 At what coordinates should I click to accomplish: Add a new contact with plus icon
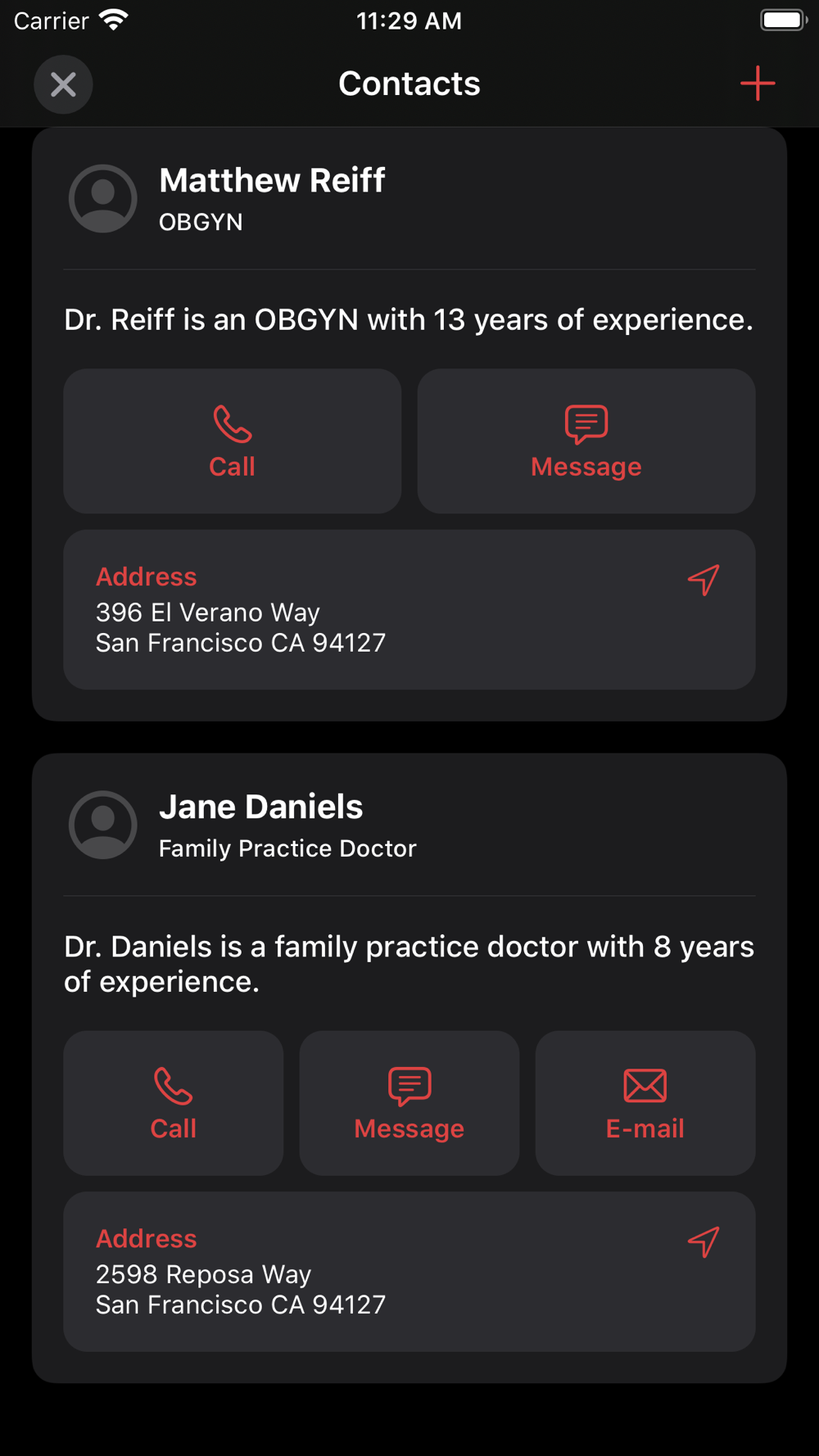click(758, 84)
